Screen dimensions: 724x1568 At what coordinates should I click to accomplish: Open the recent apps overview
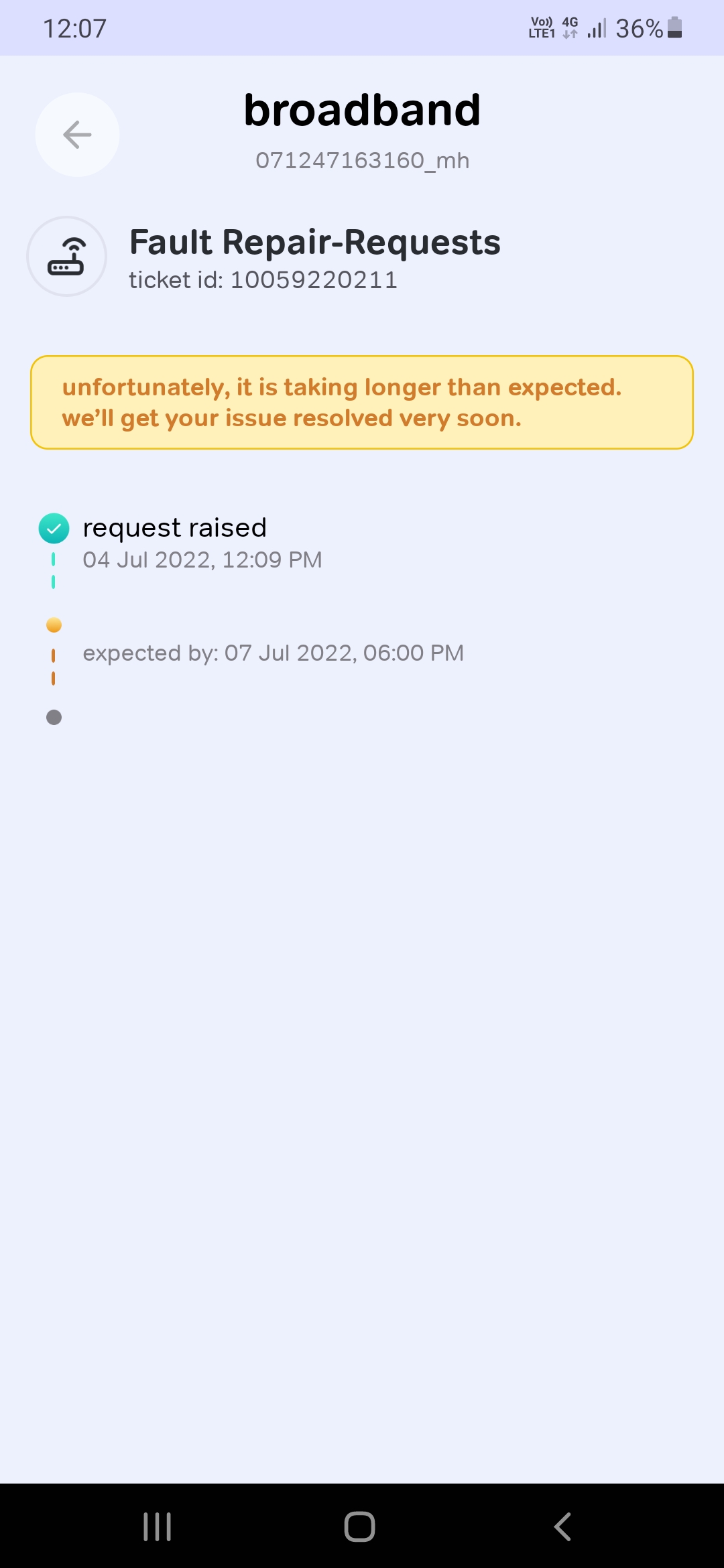click(x=158, y=1526)
